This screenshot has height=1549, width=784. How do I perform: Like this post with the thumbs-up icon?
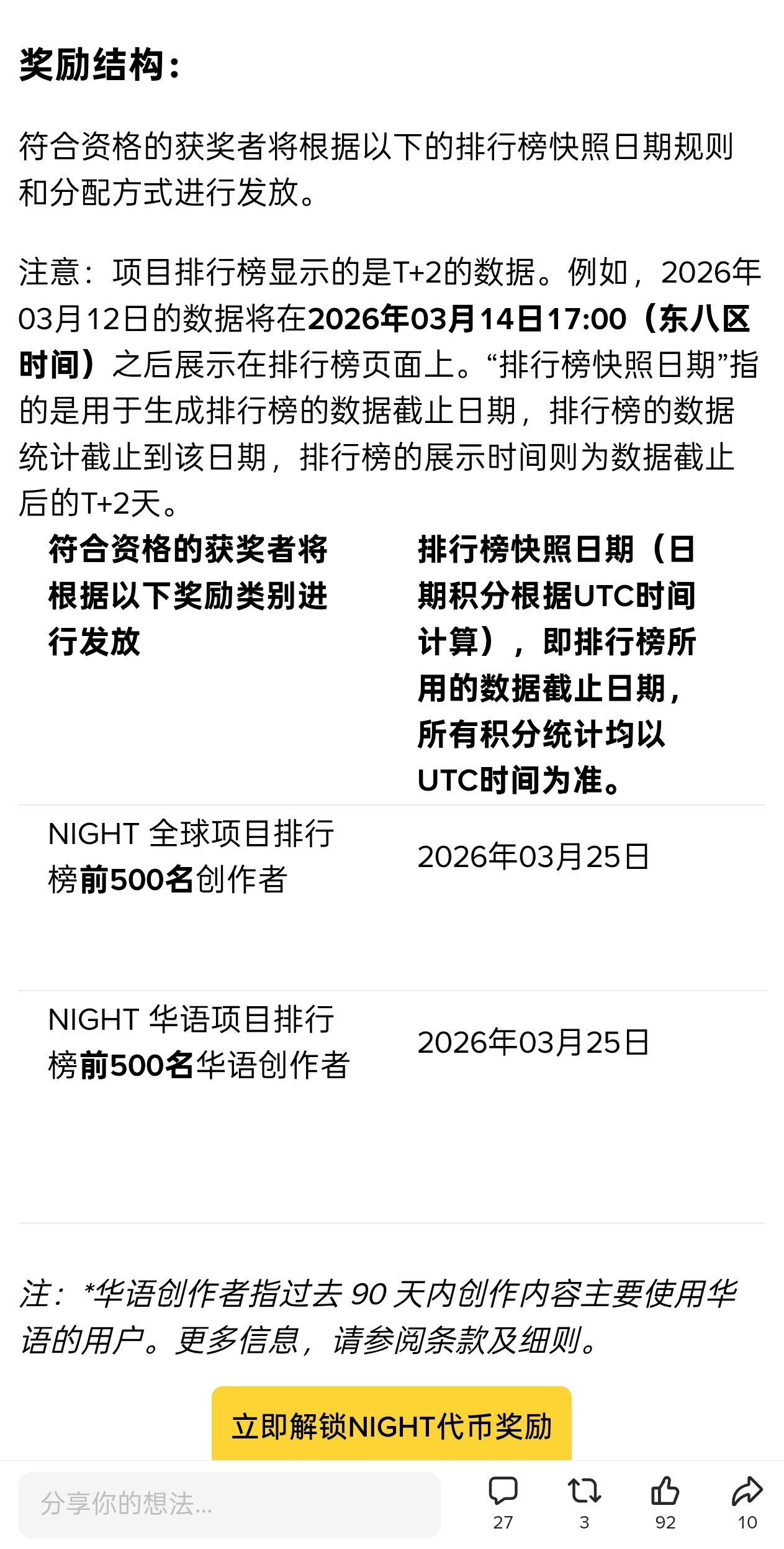point(665,1491)
